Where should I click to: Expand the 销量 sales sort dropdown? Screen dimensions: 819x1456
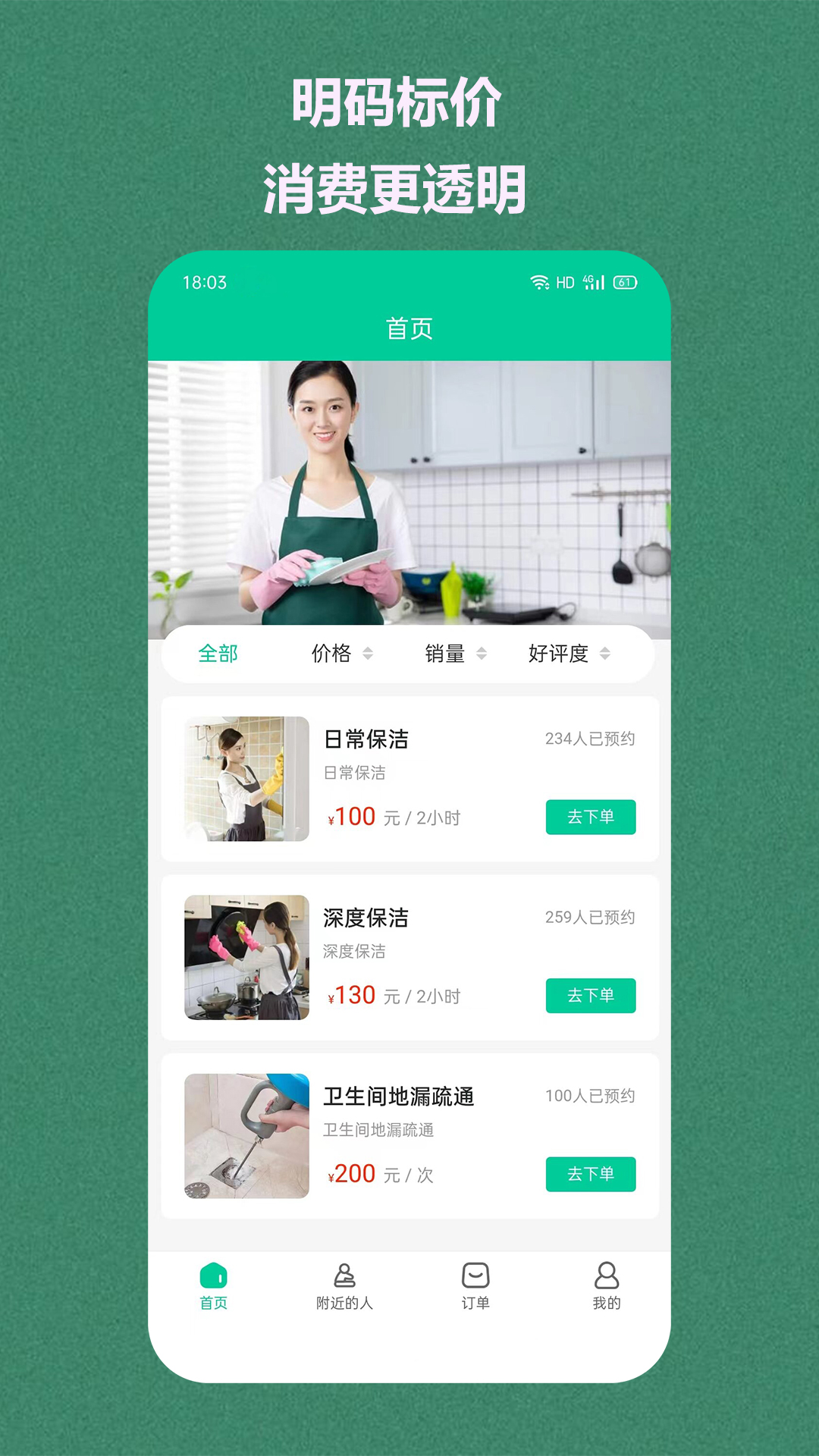click(x=455, y=654)
